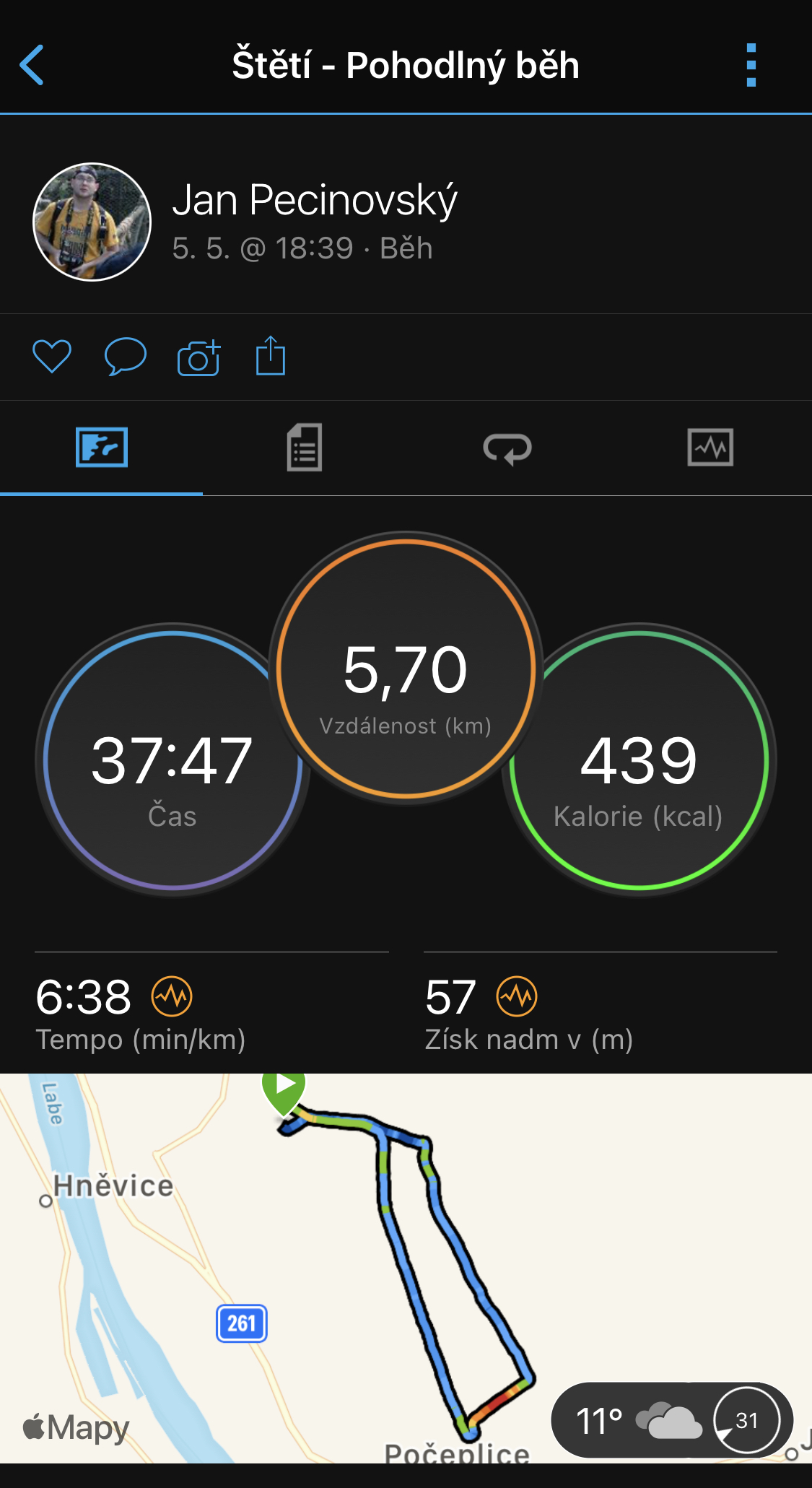Switch to the stats list tab
The image size is (812, 1488).
(305, 448)
